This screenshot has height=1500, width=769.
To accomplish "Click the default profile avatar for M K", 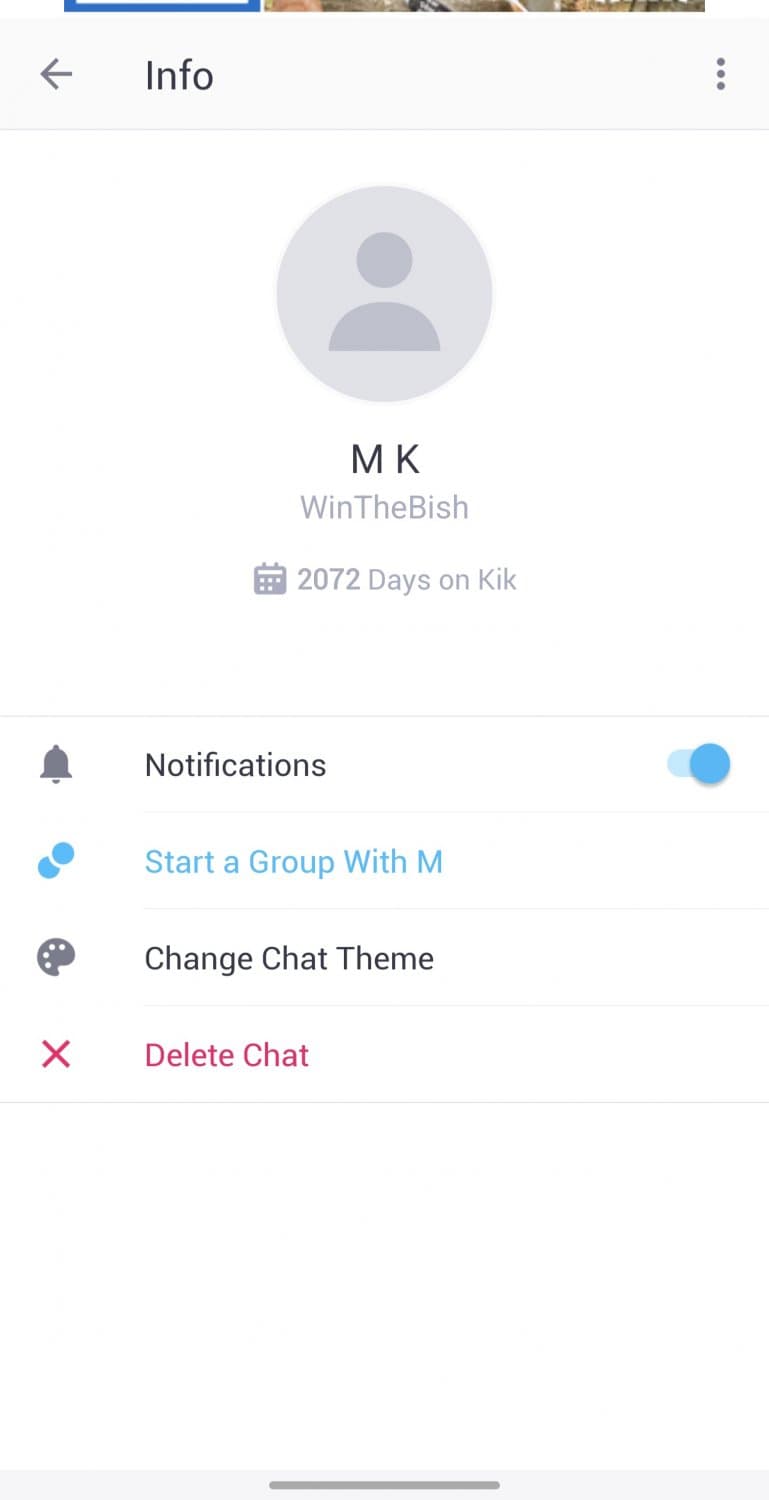I will (x=384, y=292).
